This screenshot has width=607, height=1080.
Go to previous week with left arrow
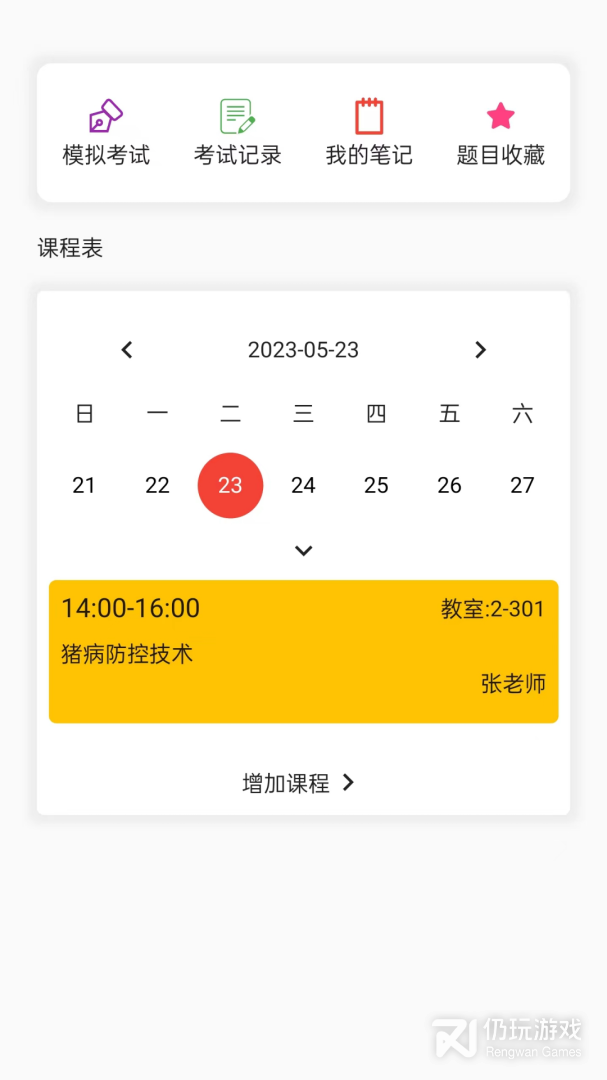pyautogui.click(x=127, y=350)
